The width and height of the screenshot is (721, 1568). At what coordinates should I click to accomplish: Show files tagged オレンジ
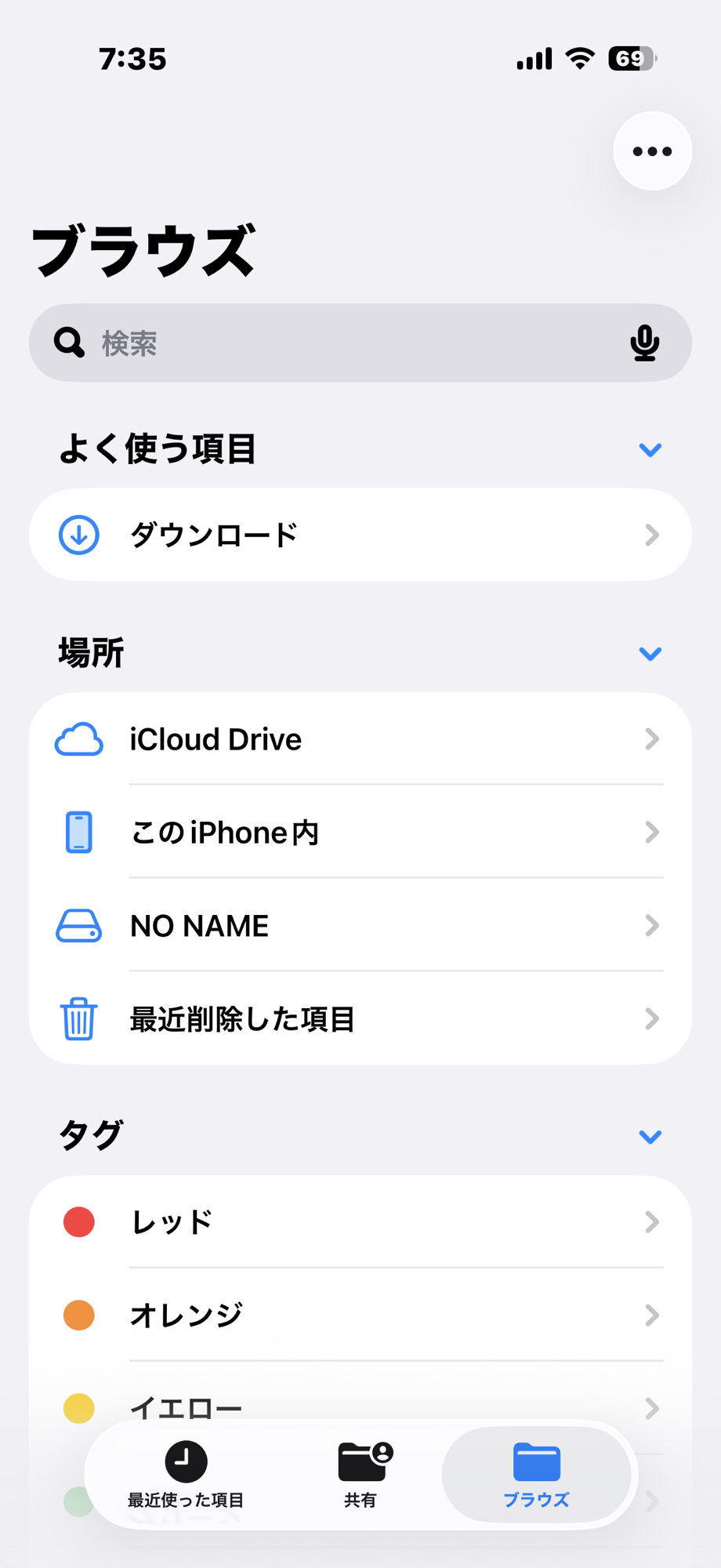coord(360,1316)
